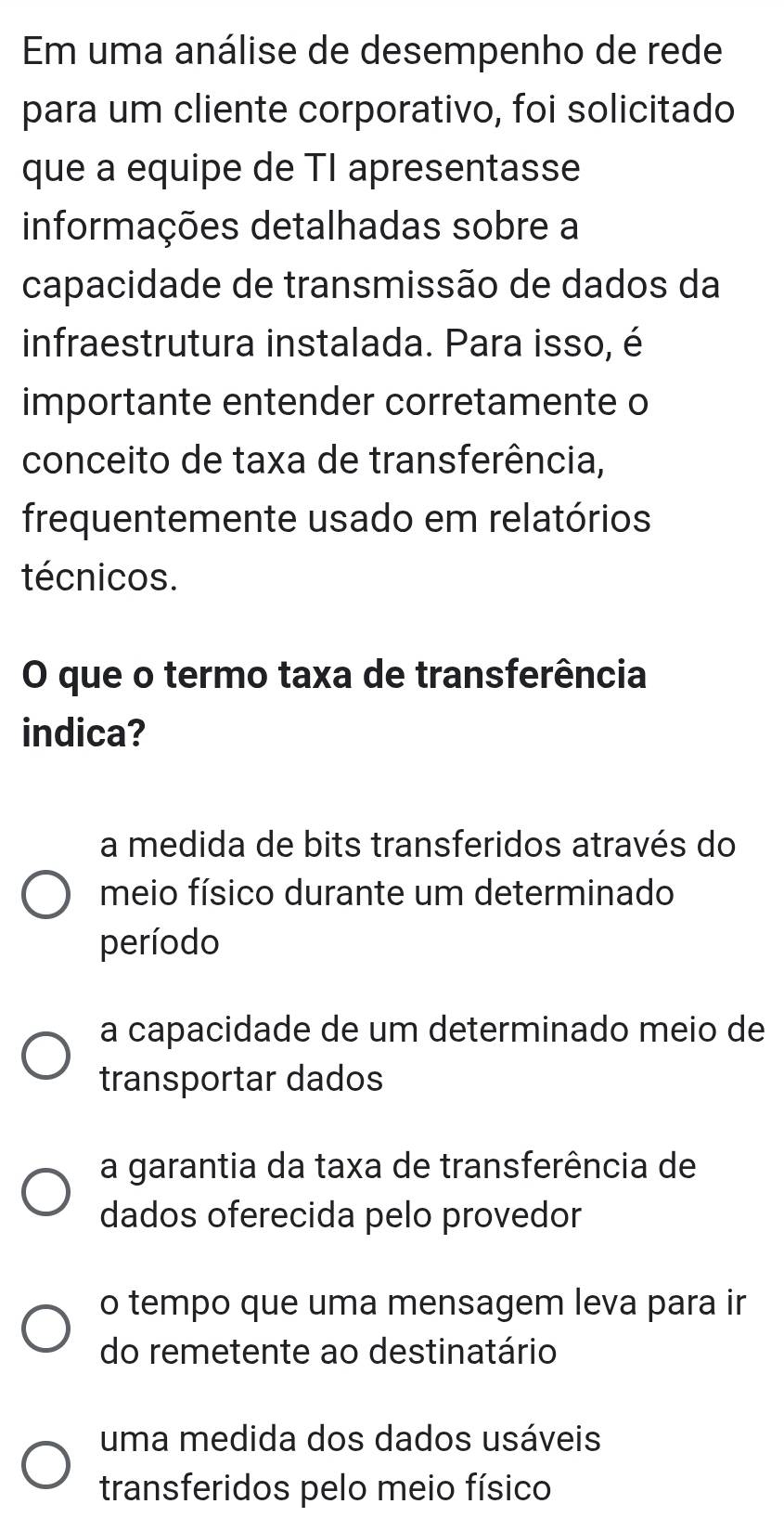Viewport: 784px width, 1530px height.
Task: Select 'uma medida dos dados usáveis'
Action: coord(45,1464)
